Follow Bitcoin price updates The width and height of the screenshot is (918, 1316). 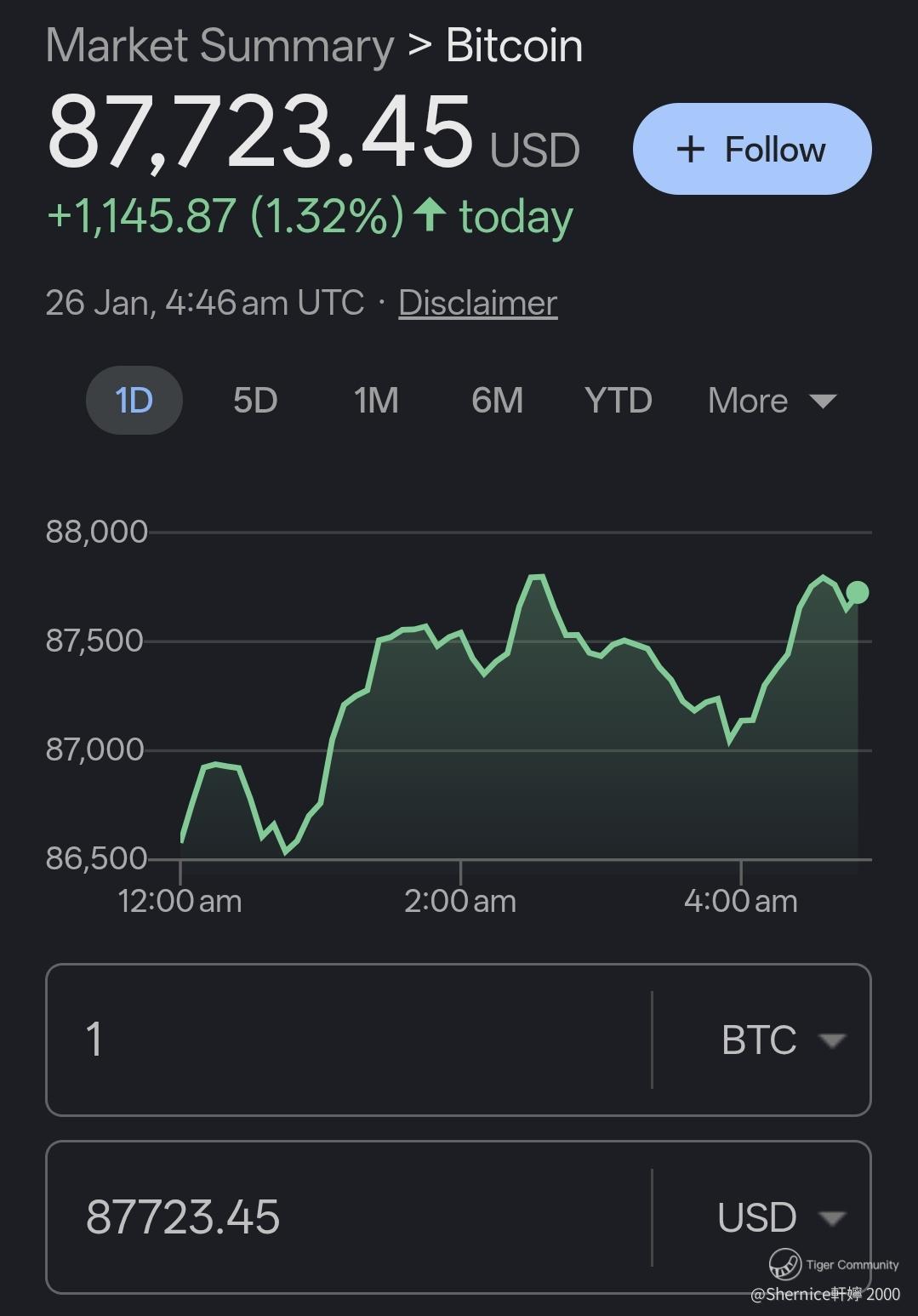(x=751, y=149)
